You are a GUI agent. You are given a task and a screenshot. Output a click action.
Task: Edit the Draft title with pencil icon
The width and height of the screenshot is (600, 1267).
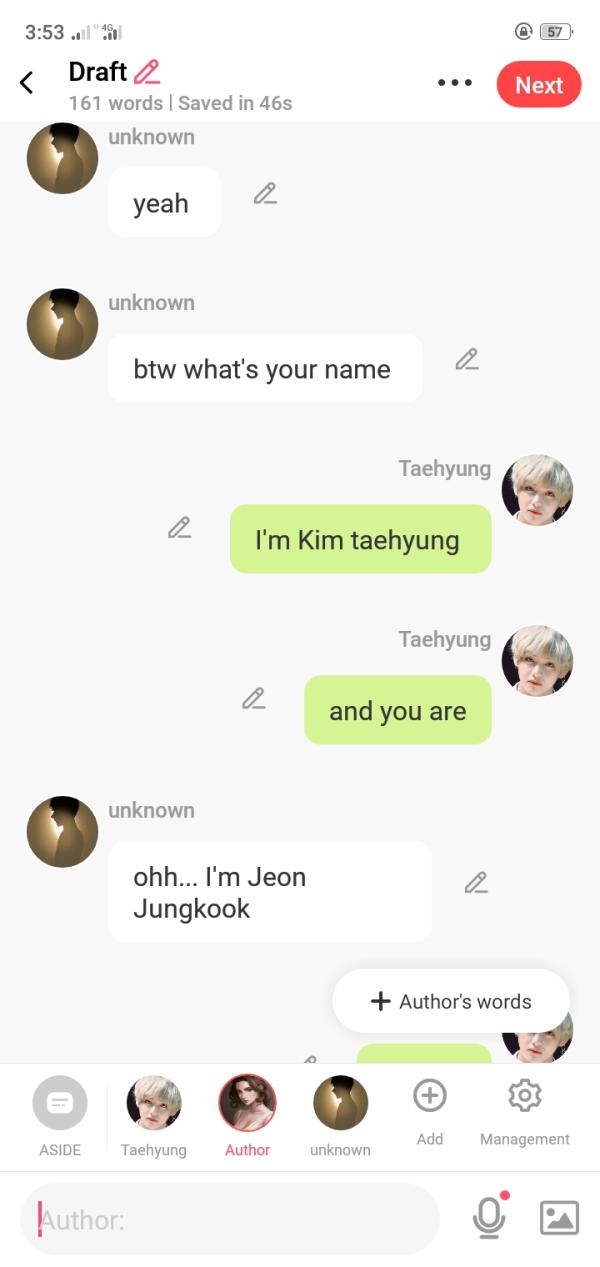(147, 72)
